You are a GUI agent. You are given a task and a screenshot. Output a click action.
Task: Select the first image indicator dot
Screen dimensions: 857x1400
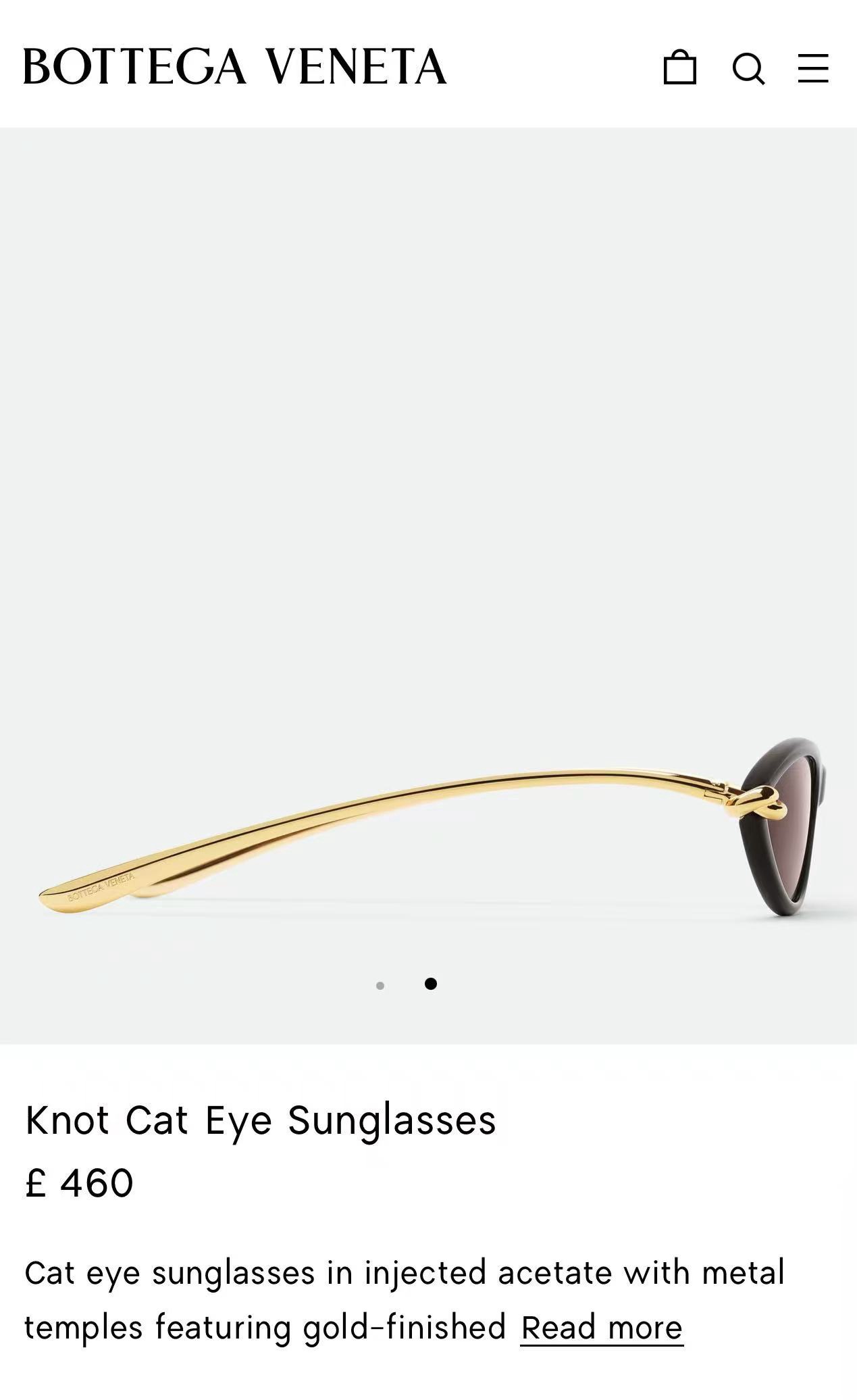(380, 985)
